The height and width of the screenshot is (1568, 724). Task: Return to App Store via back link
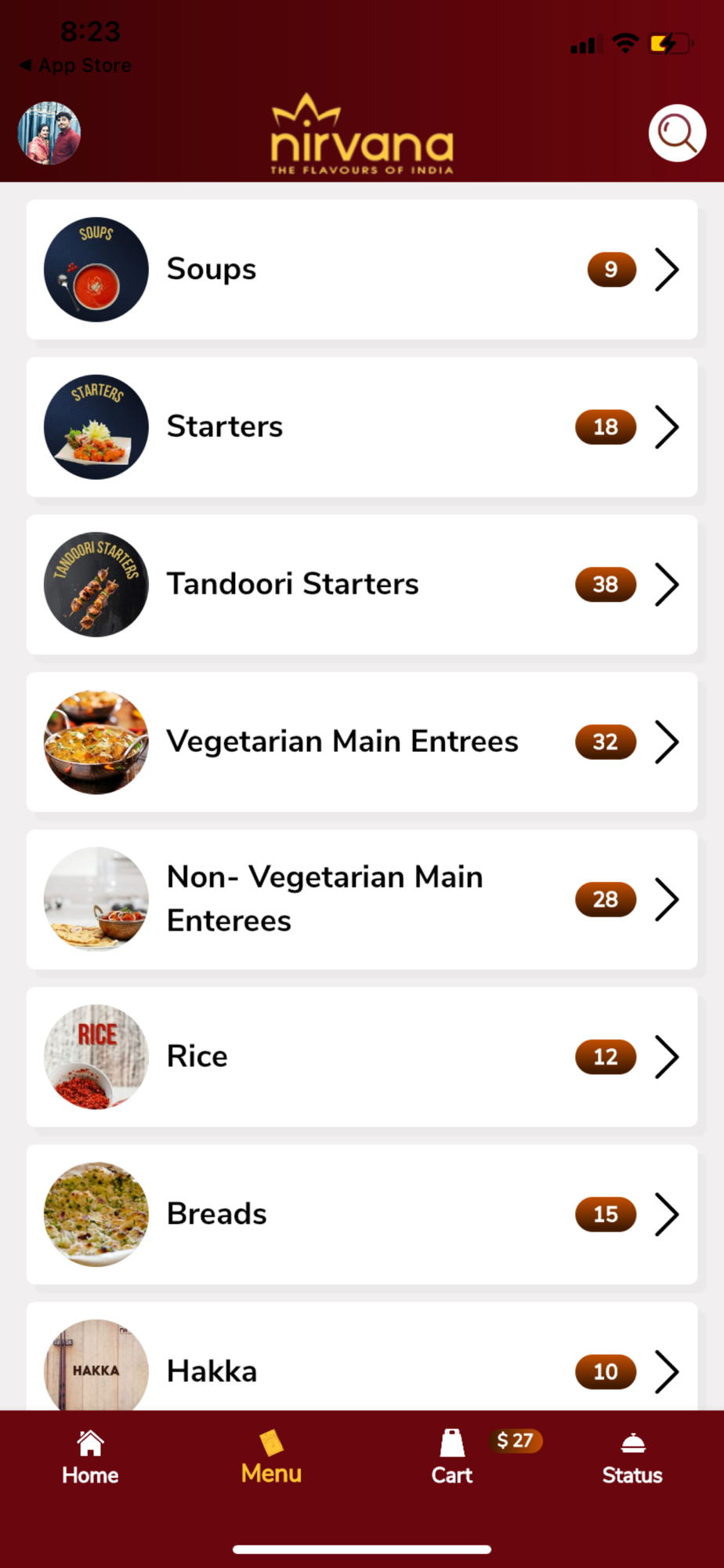point(76,66)
